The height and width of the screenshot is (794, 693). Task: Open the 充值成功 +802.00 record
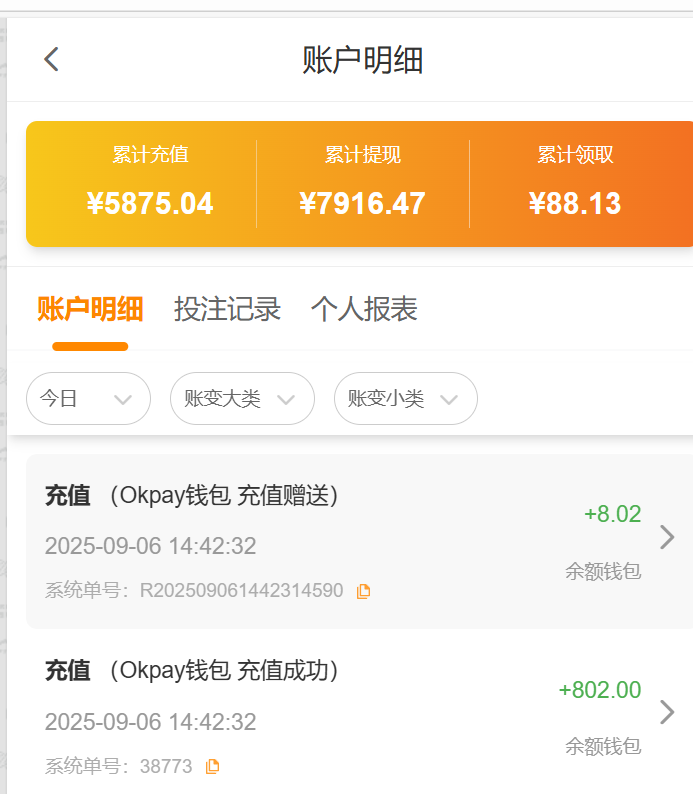point(350,714)
